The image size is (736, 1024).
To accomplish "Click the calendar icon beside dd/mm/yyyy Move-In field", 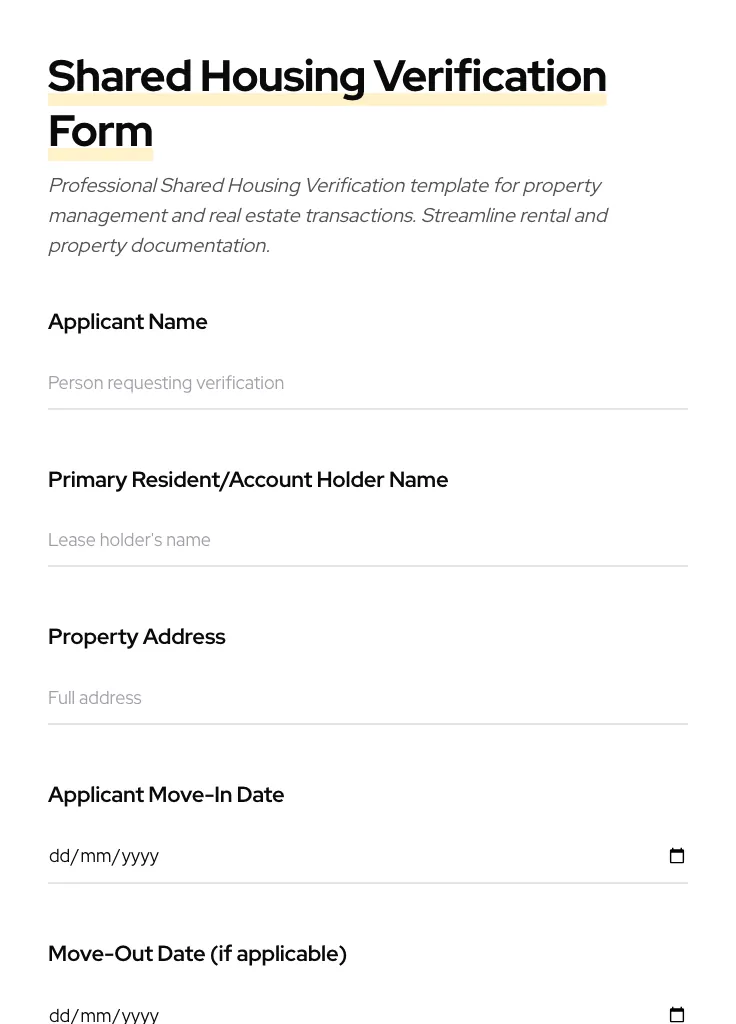I will [677, 855].
